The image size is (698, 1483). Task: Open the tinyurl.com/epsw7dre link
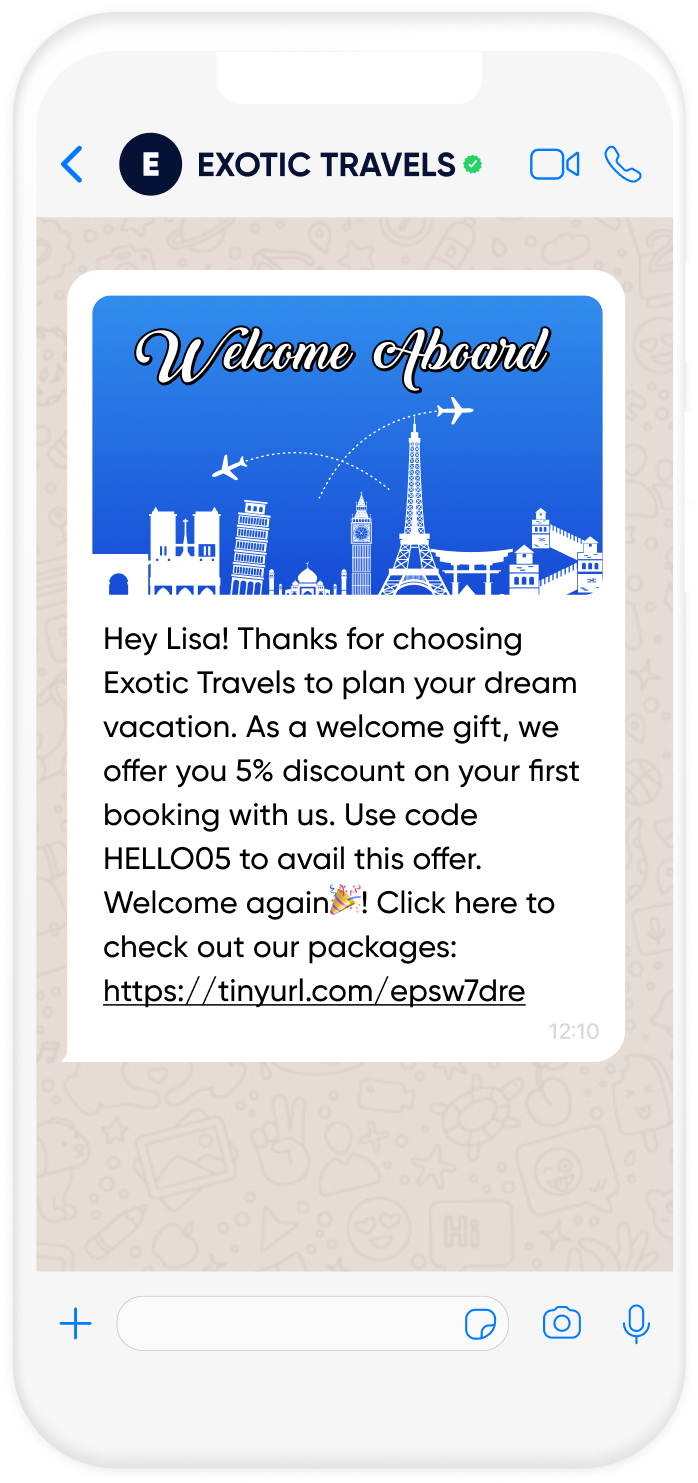[314, 991]
